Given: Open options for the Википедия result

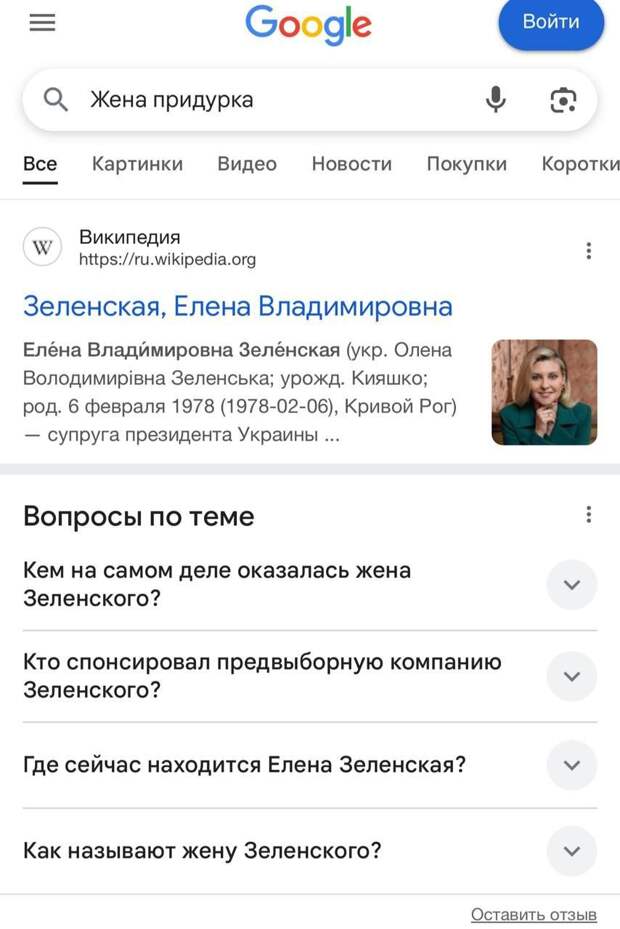Looking at the screenshot, I should tap(588, 250).
